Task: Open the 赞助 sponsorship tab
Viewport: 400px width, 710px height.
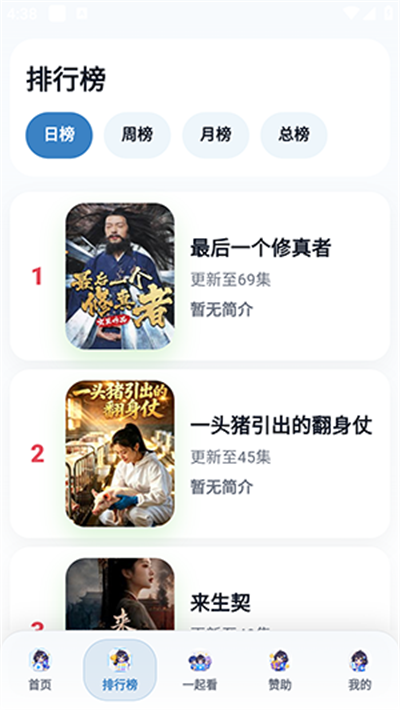Action: [280, 670]
